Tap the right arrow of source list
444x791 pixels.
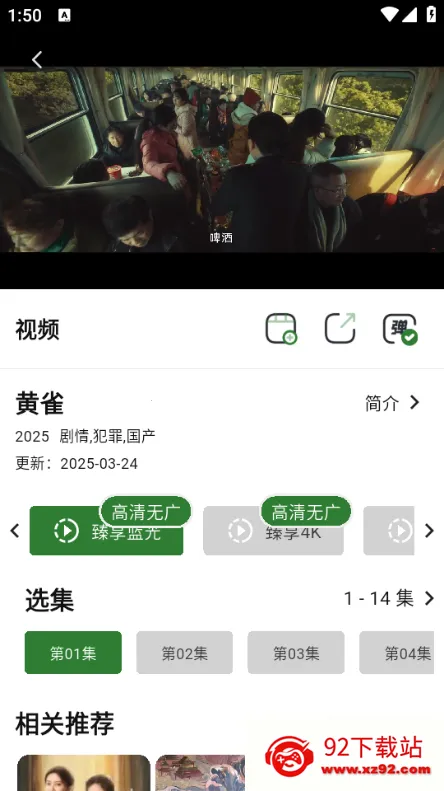429,531
